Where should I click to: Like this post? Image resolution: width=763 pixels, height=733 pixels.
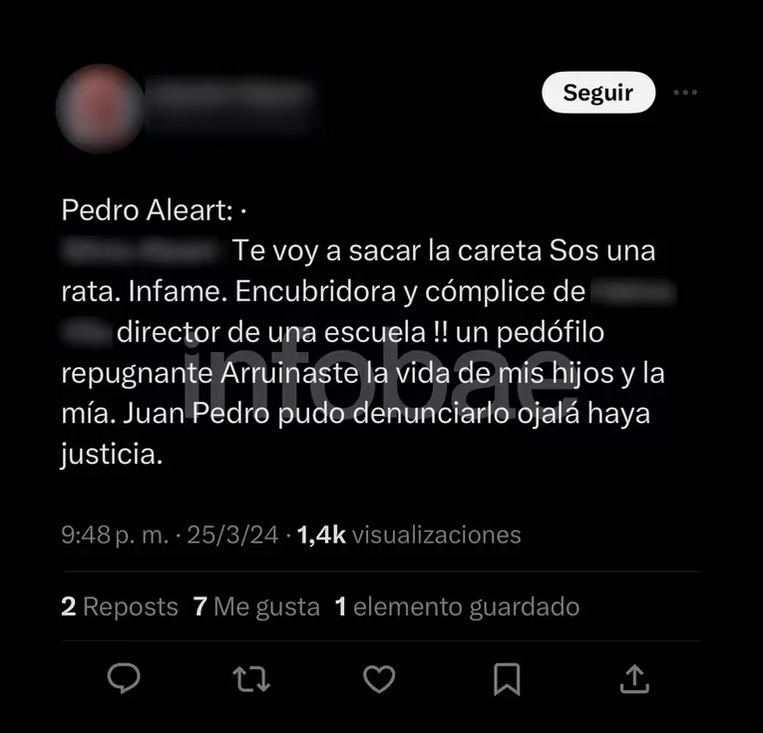coord(379,679)
